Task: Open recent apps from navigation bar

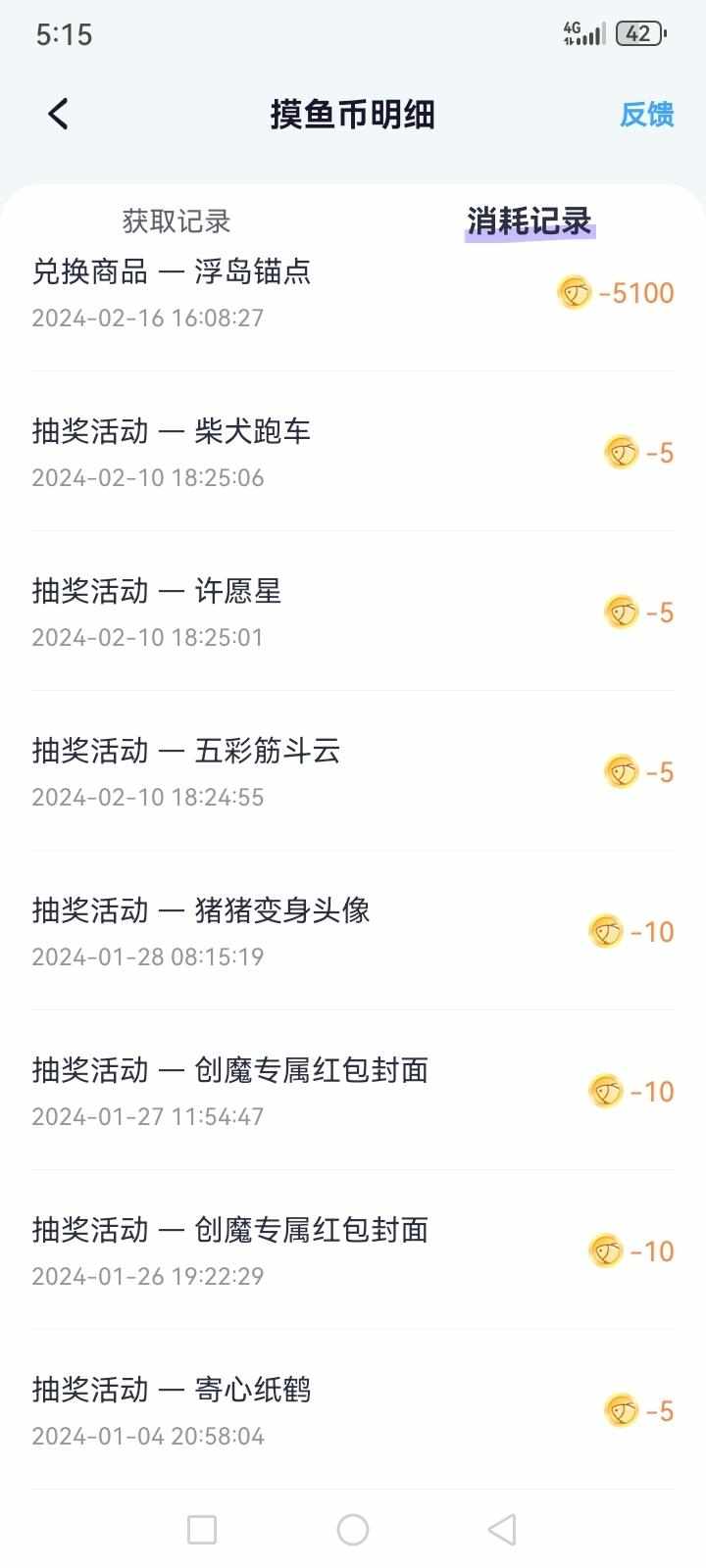Action: pos(202,1529)
